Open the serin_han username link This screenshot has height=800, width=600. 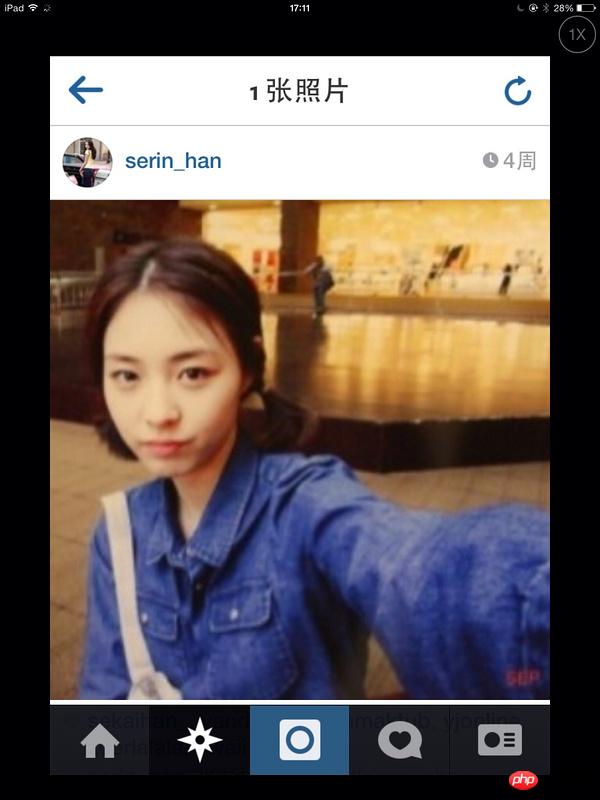click(173, 161)
